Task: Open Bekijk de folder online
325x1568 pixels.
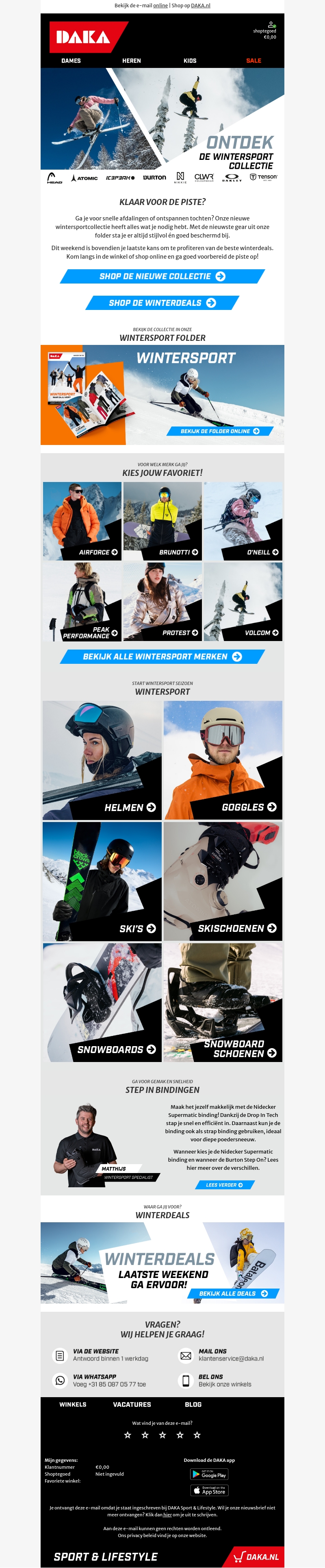Action: click(220, 431)
